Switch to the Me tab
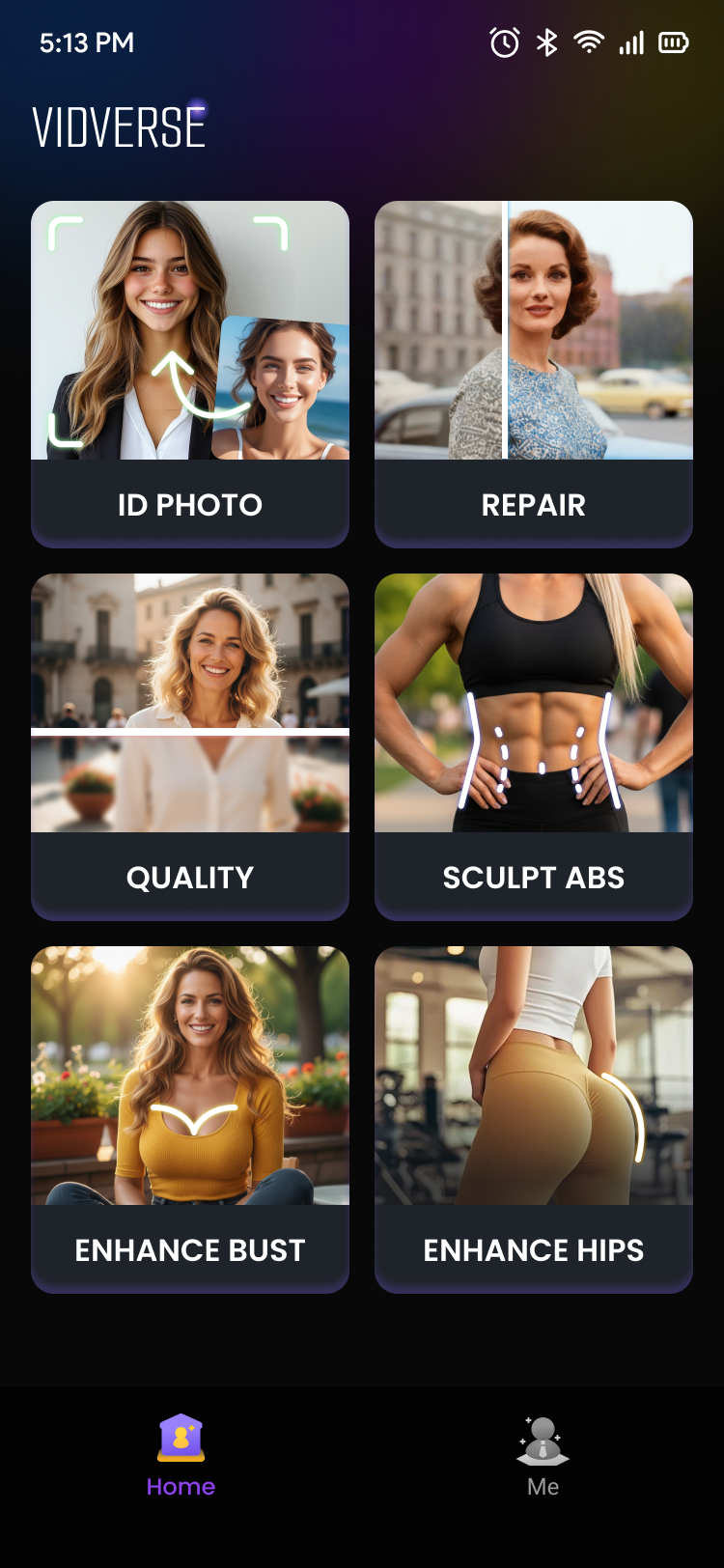This screenshot has width=724, height=1568. (543, 1458)
